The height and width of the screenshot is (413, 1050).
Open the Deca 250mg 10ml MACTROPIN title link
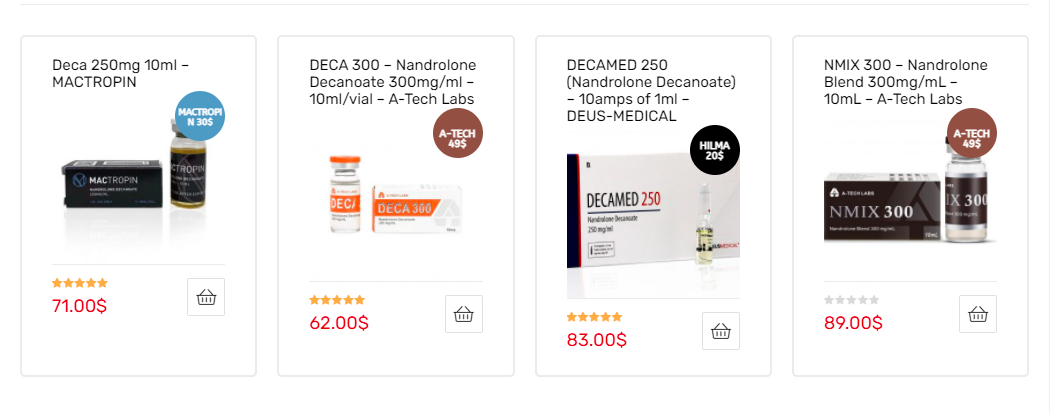point(120,74)
